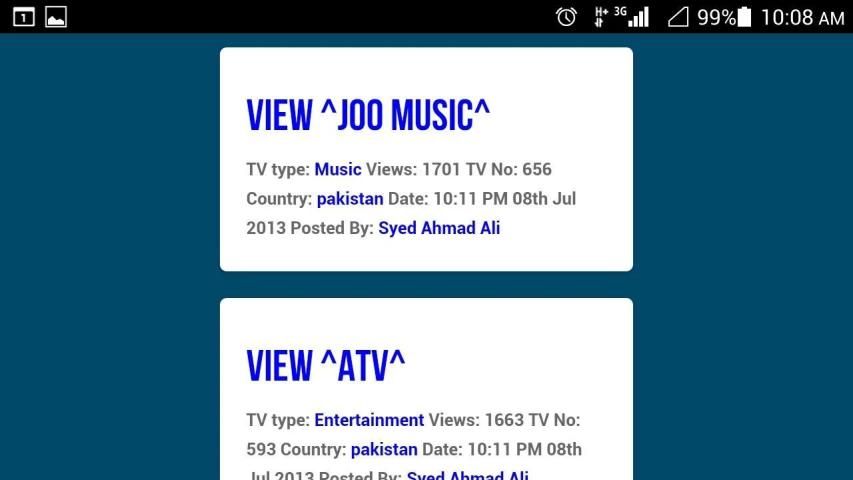853x480 pixels.
Task: Open pakistan country link in ATV card
Action: [384, 450]
